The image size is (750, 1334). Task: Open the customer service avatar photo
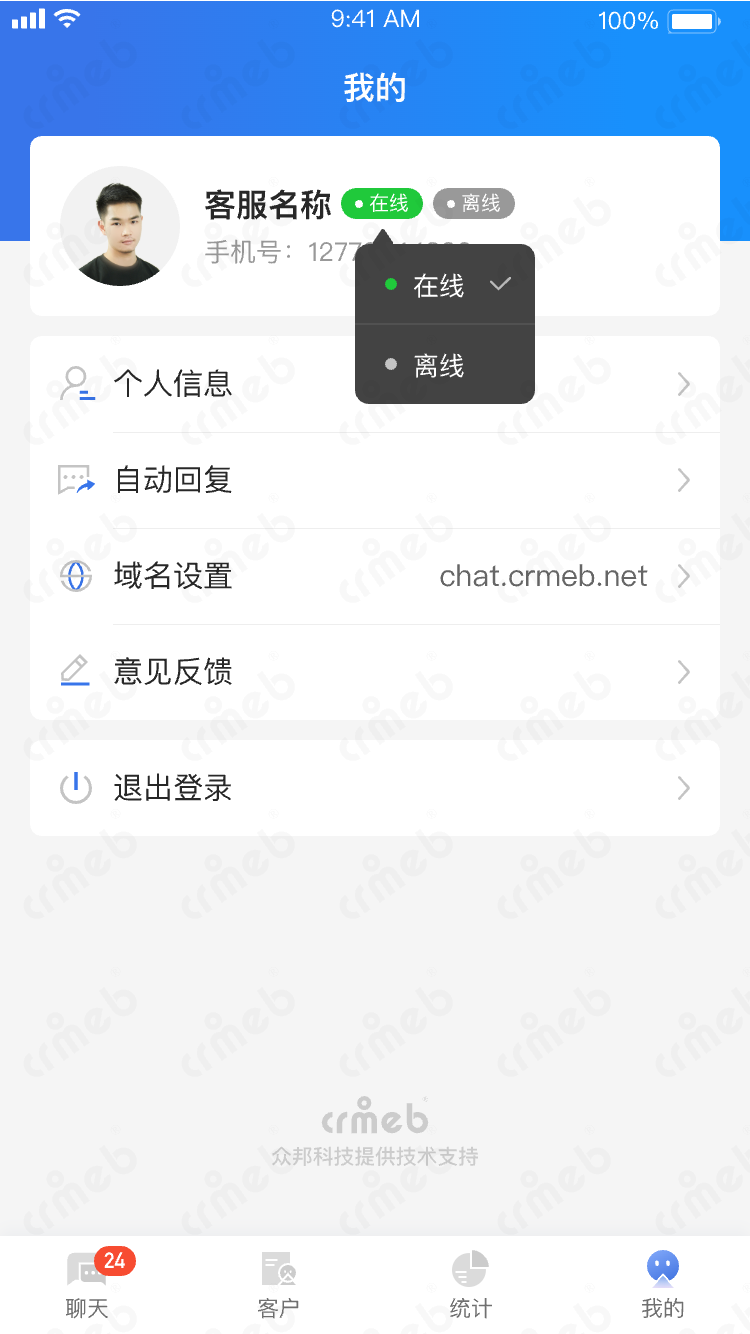pyautogui.click(x=120, y=226)
